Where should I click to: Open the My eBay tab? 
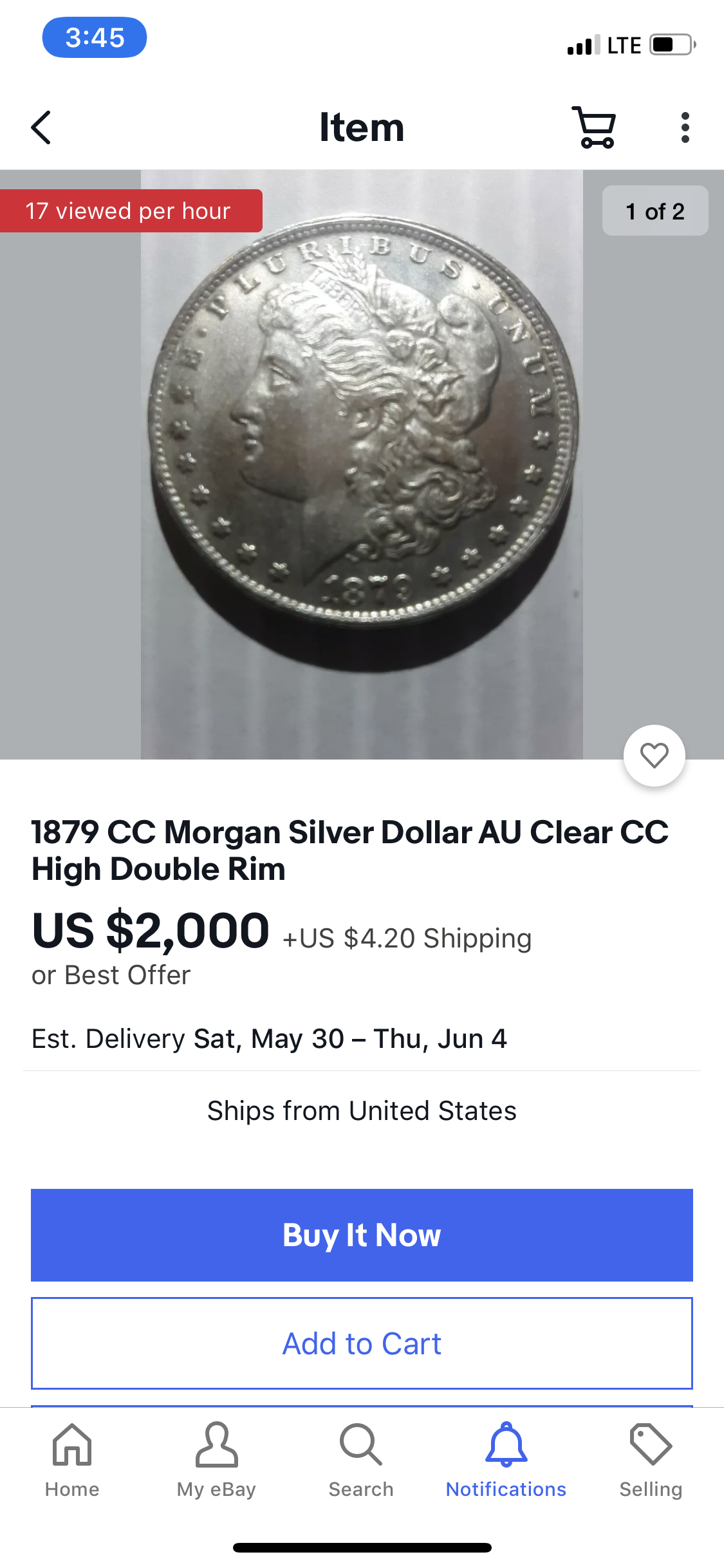point(216,1460)
